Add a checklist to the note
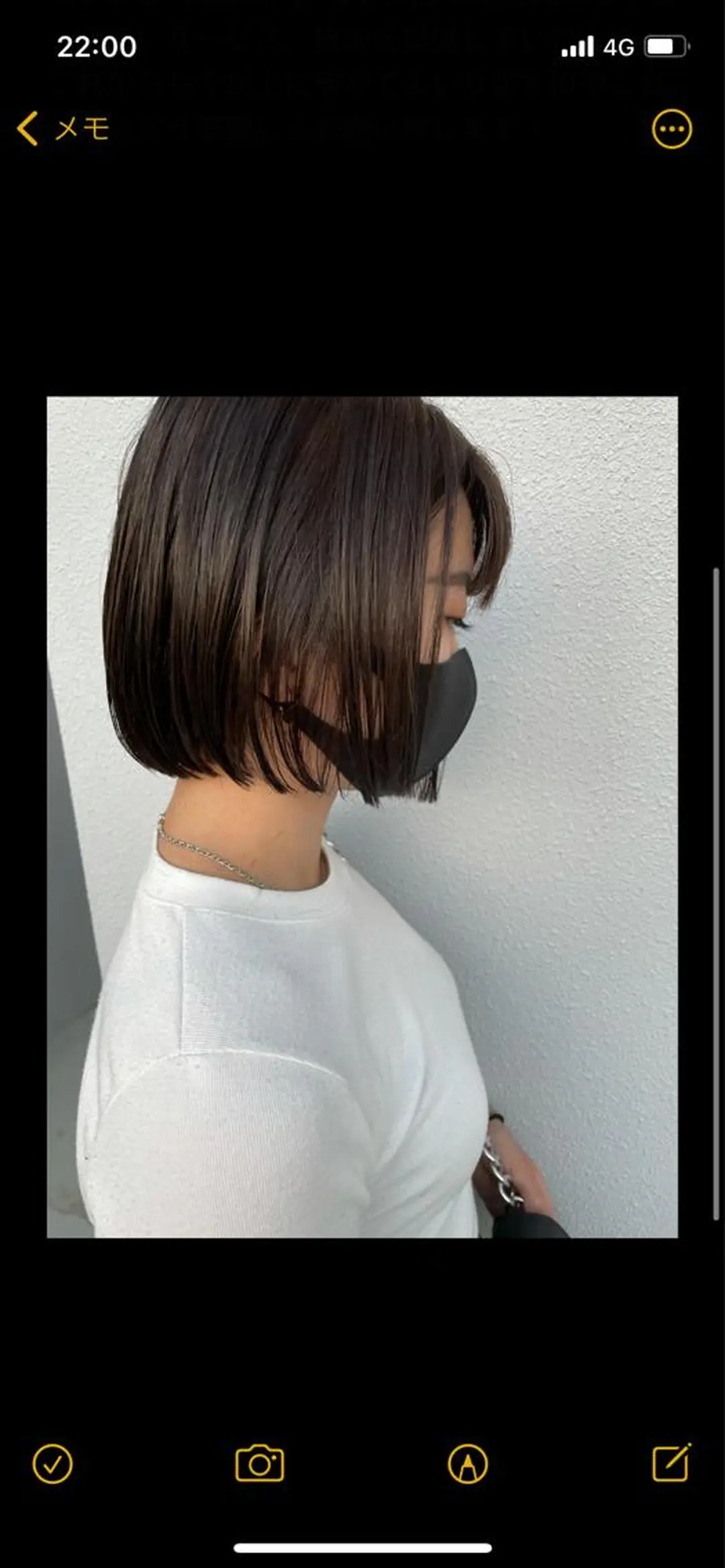The image size is (725, 1568). click(52, 1463)
